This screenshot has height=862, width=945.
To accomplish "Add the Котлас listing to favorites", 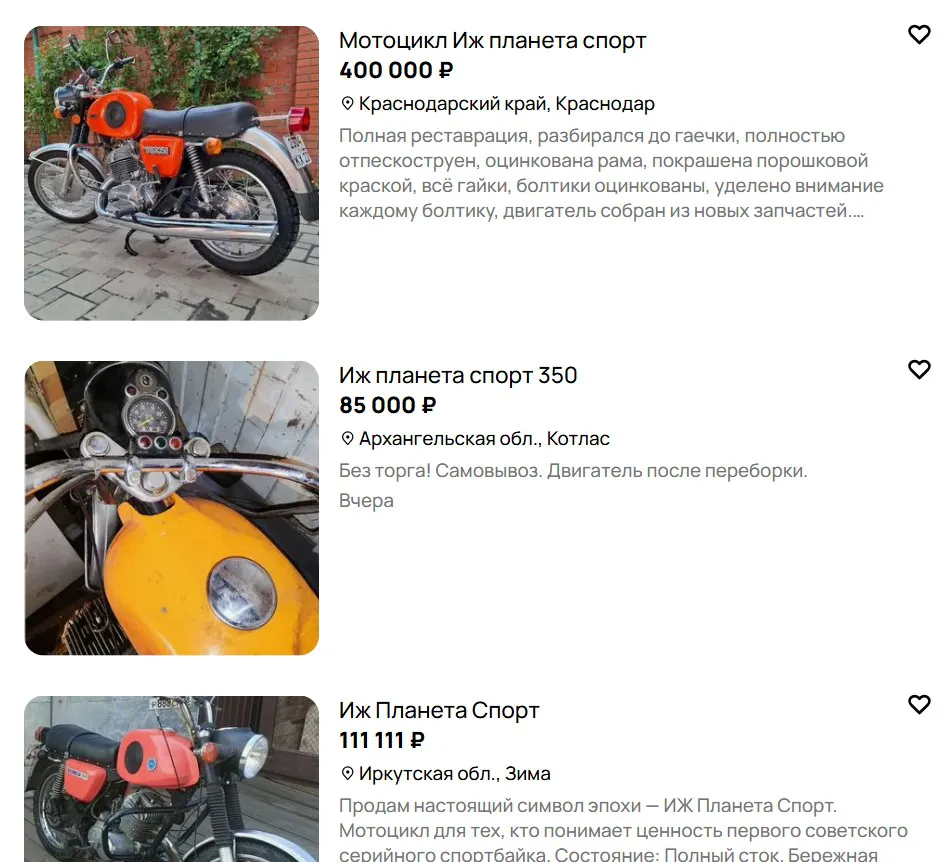I will click(919, 370).
